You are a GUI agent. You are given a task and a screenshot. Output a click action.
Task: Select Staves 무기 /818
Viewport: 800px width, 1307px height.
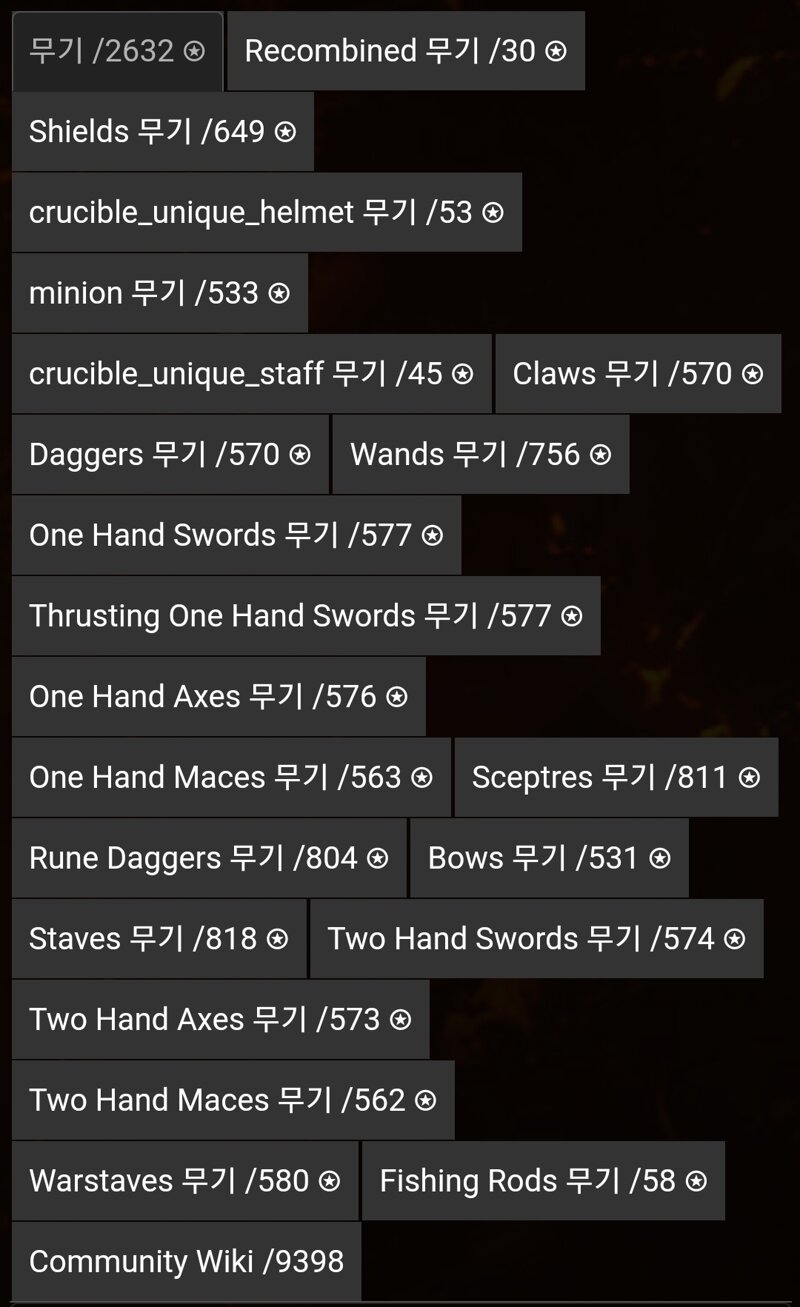(x=158, y=939)
